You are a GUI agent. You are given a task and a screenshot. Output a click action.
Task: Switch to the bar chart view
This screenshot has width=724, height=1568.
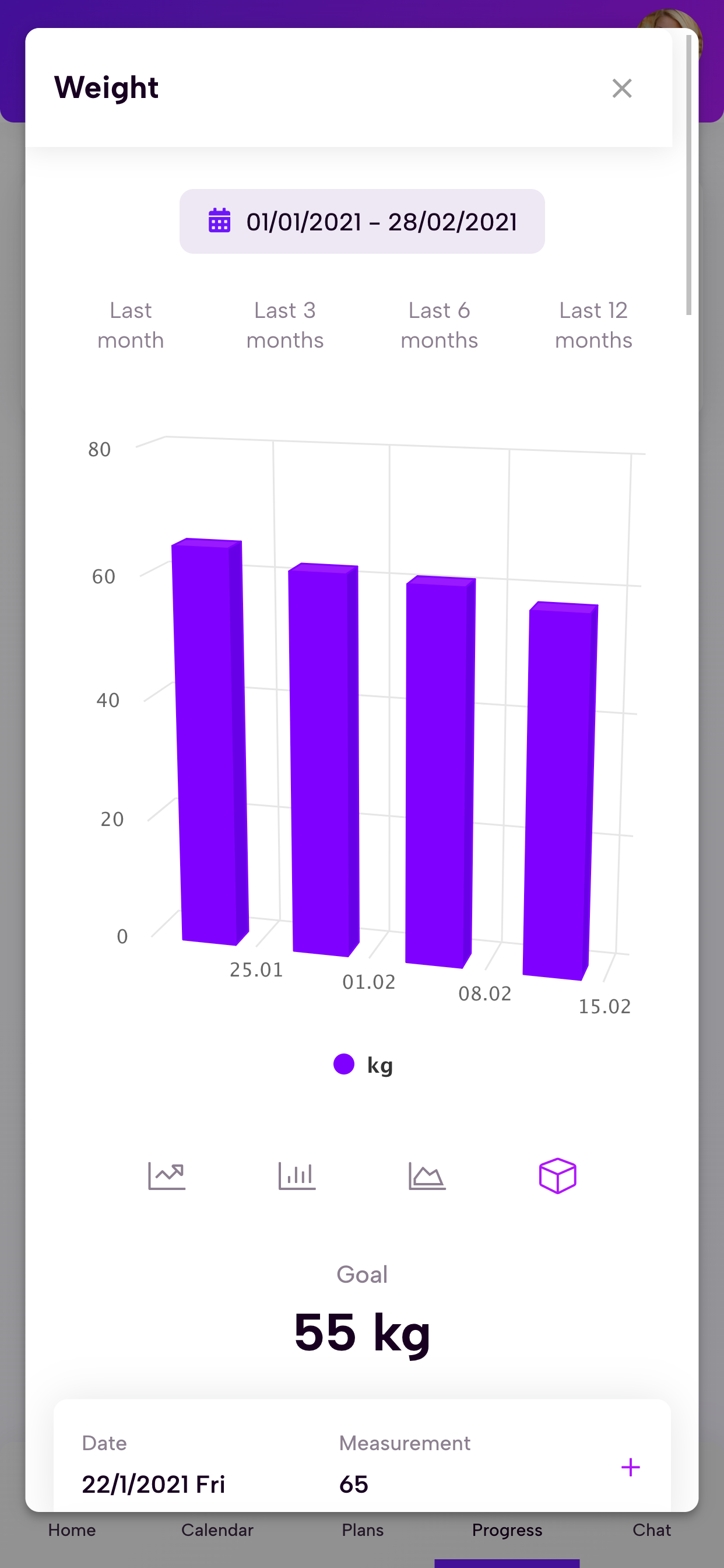297,1175
